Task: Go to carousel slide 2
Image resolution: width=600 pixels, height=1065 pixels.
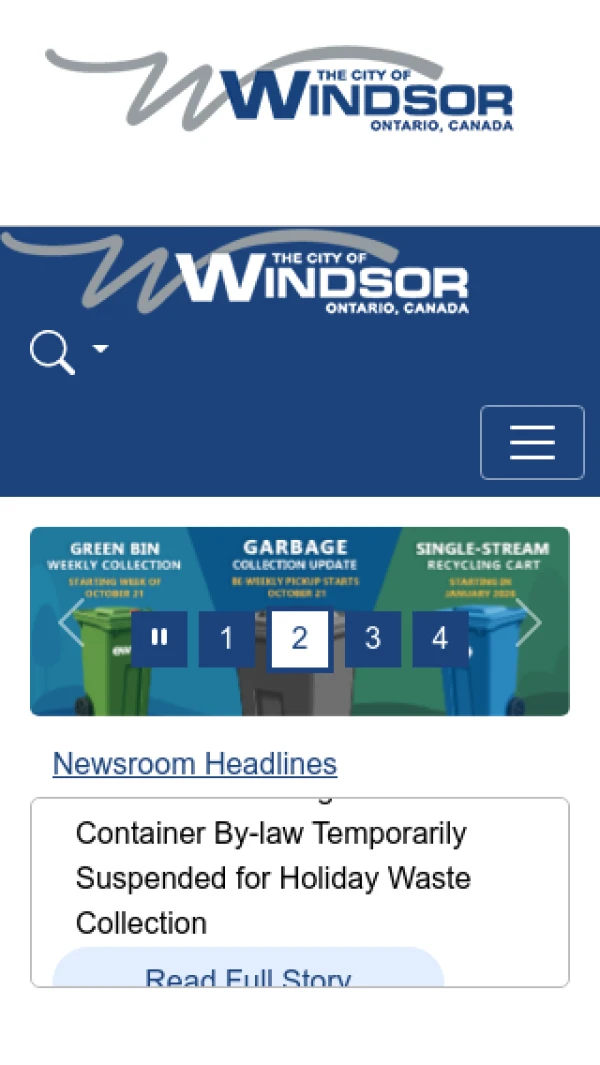Action: click(299, 638)
